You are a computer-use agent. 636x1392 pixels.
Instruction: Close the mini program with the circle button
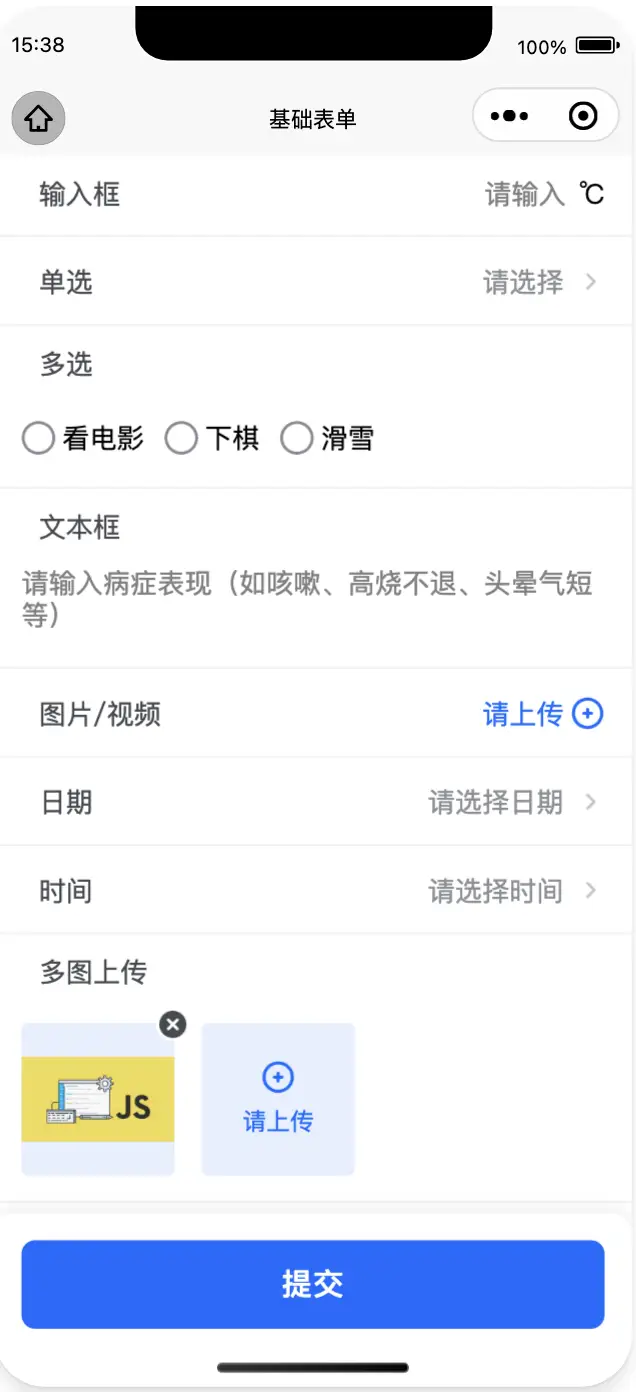tap(582, 117)
